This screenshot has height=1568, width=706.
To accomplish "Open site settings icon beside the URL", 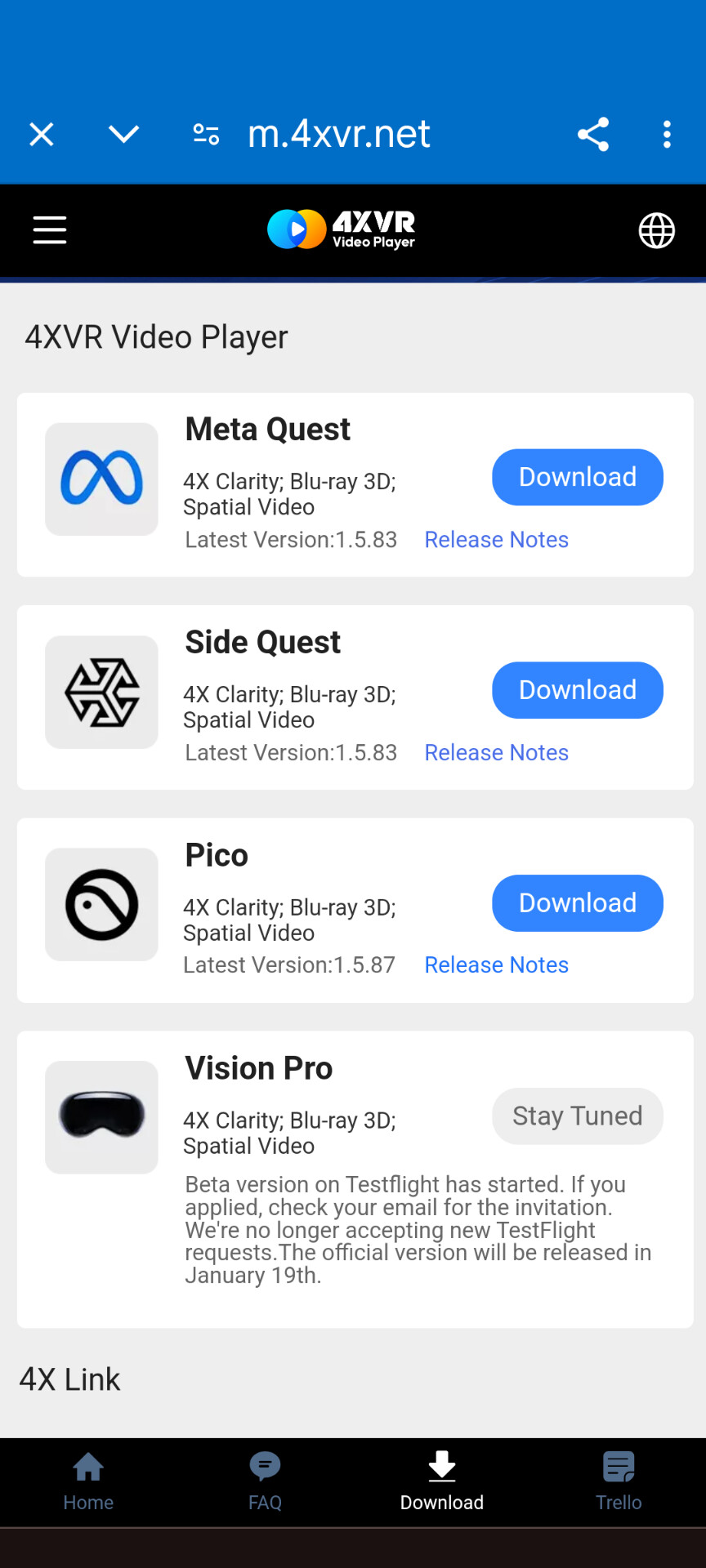I will click(x=206, y=134).
